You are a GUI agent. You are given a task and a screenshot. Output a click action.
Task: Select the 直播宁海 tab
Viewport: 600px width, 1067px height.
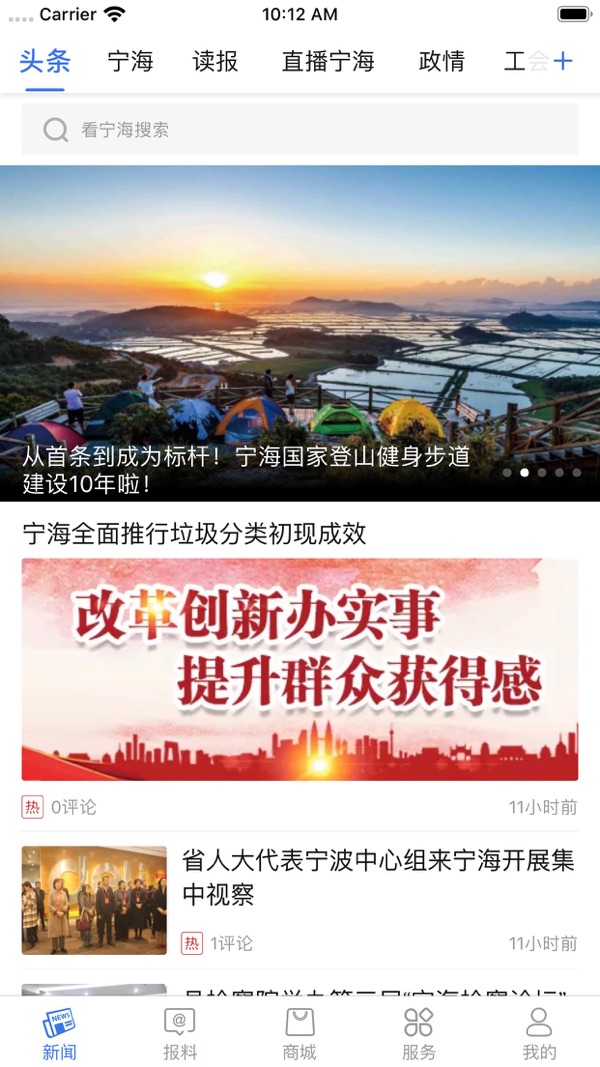click(328, 62)
